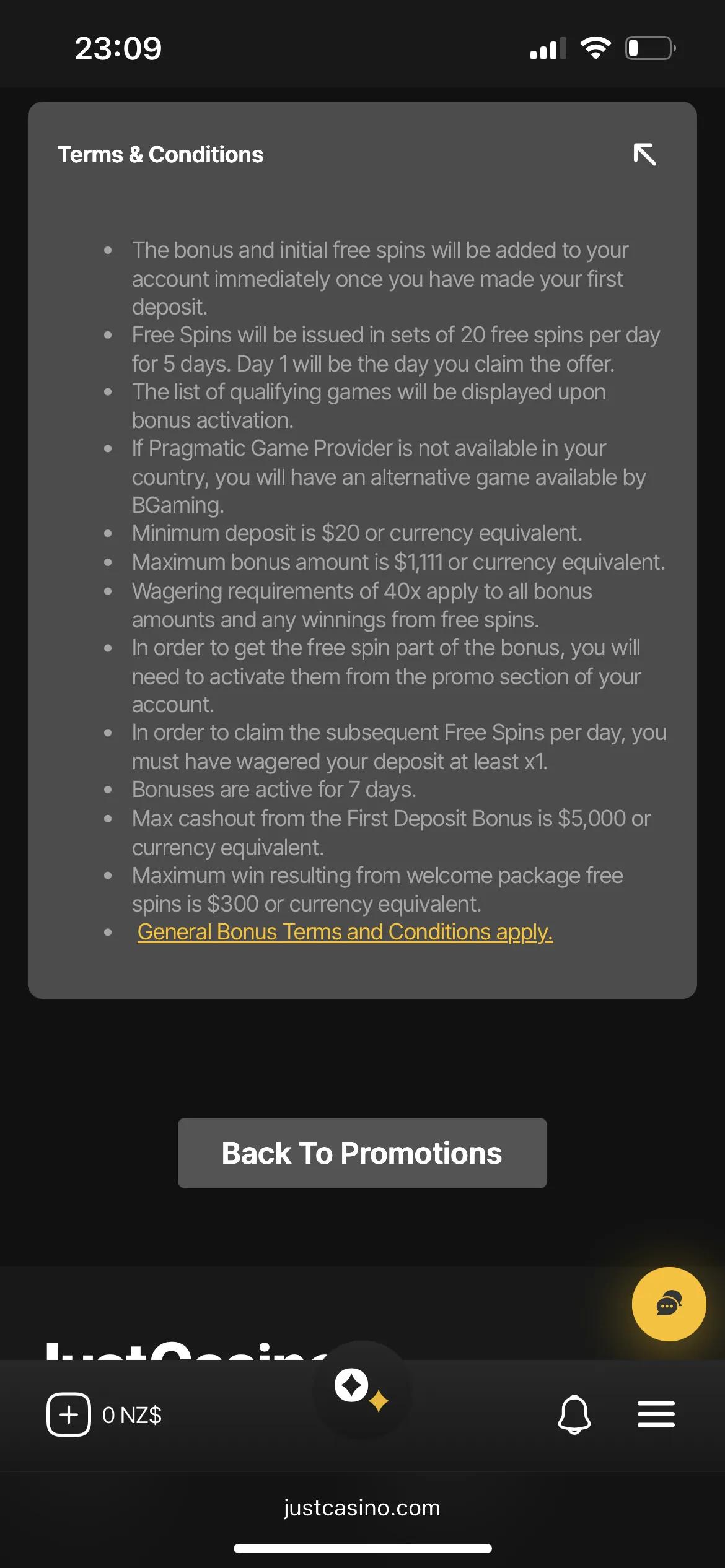Image resolution: width=725 pixels, height=1568 pixels.
Task: Add funds with the plus deposit button
Action: click(69, 1414)
